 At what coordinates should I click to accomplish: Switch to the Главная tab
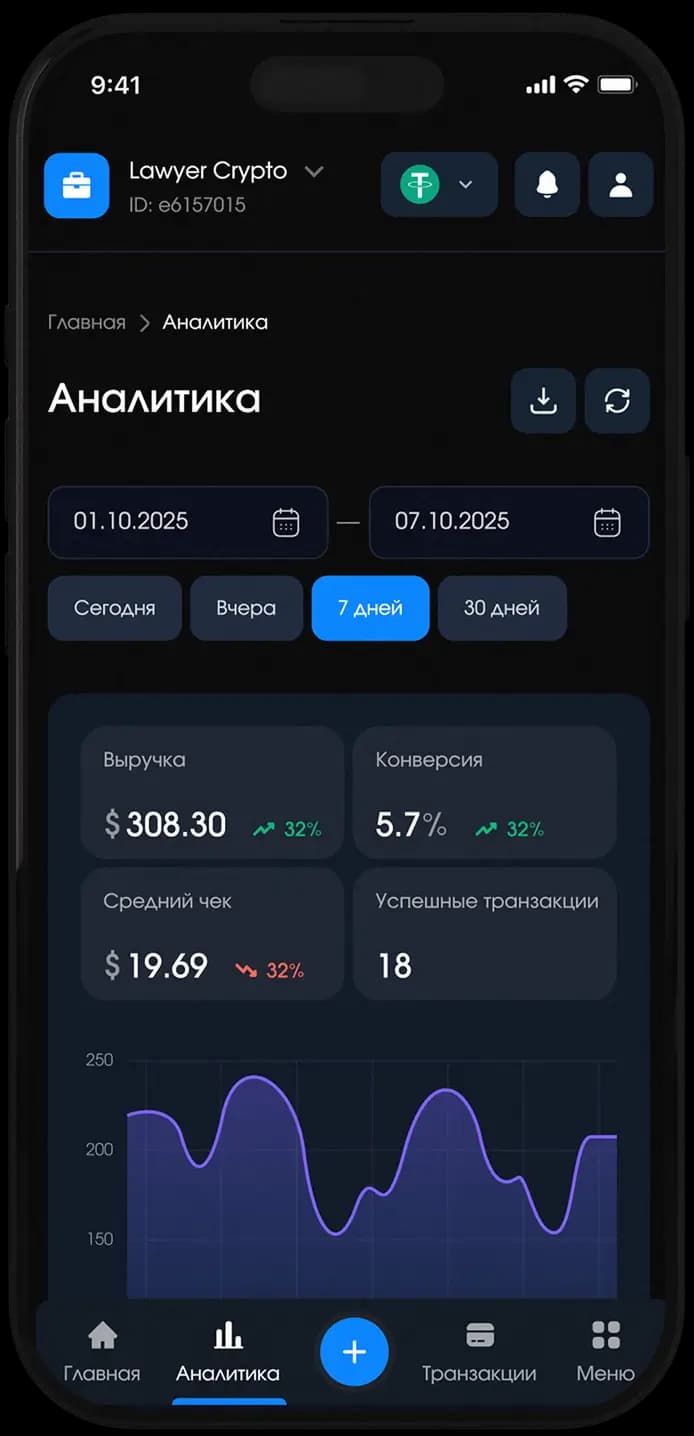(x=102, y=1352)
